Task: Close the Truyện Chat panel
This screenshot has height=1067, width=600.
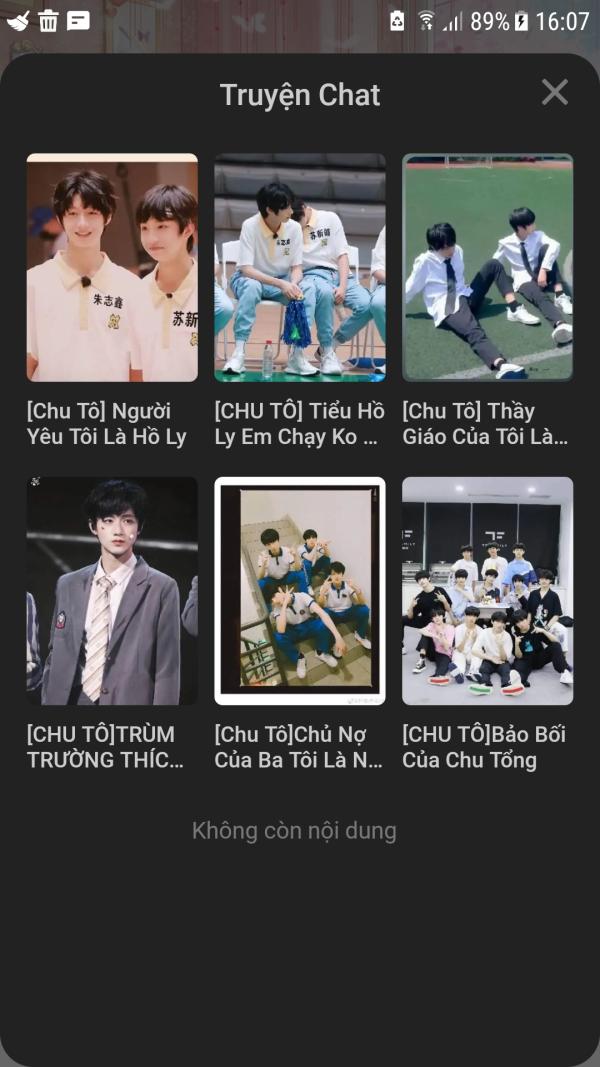Action: 554,93
